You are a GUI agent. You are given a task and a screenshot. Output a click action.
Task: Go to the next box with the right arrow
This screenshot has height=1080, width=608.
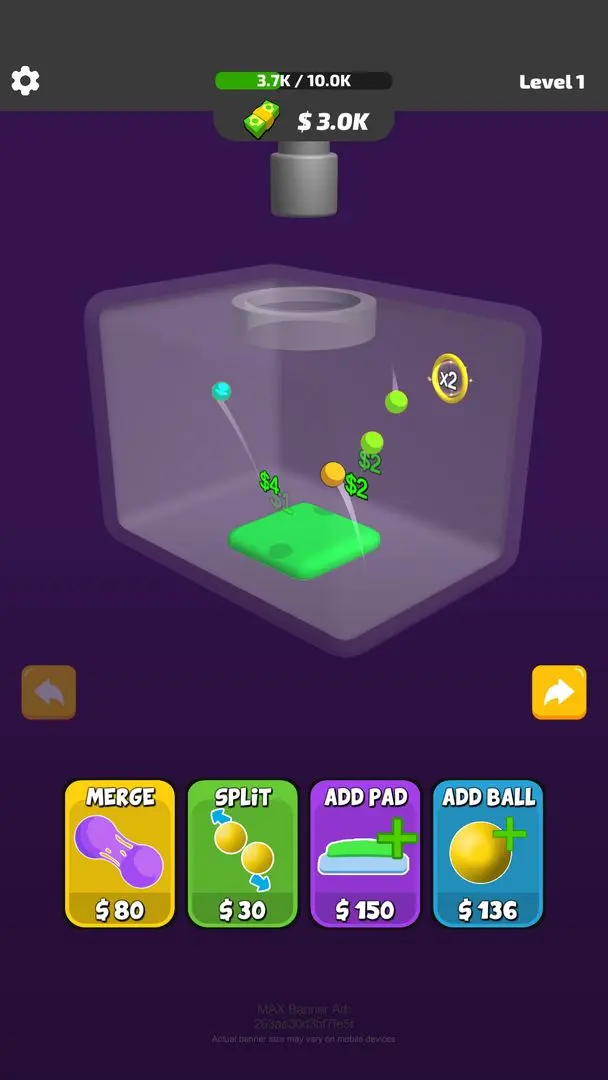tap(559, 692)
